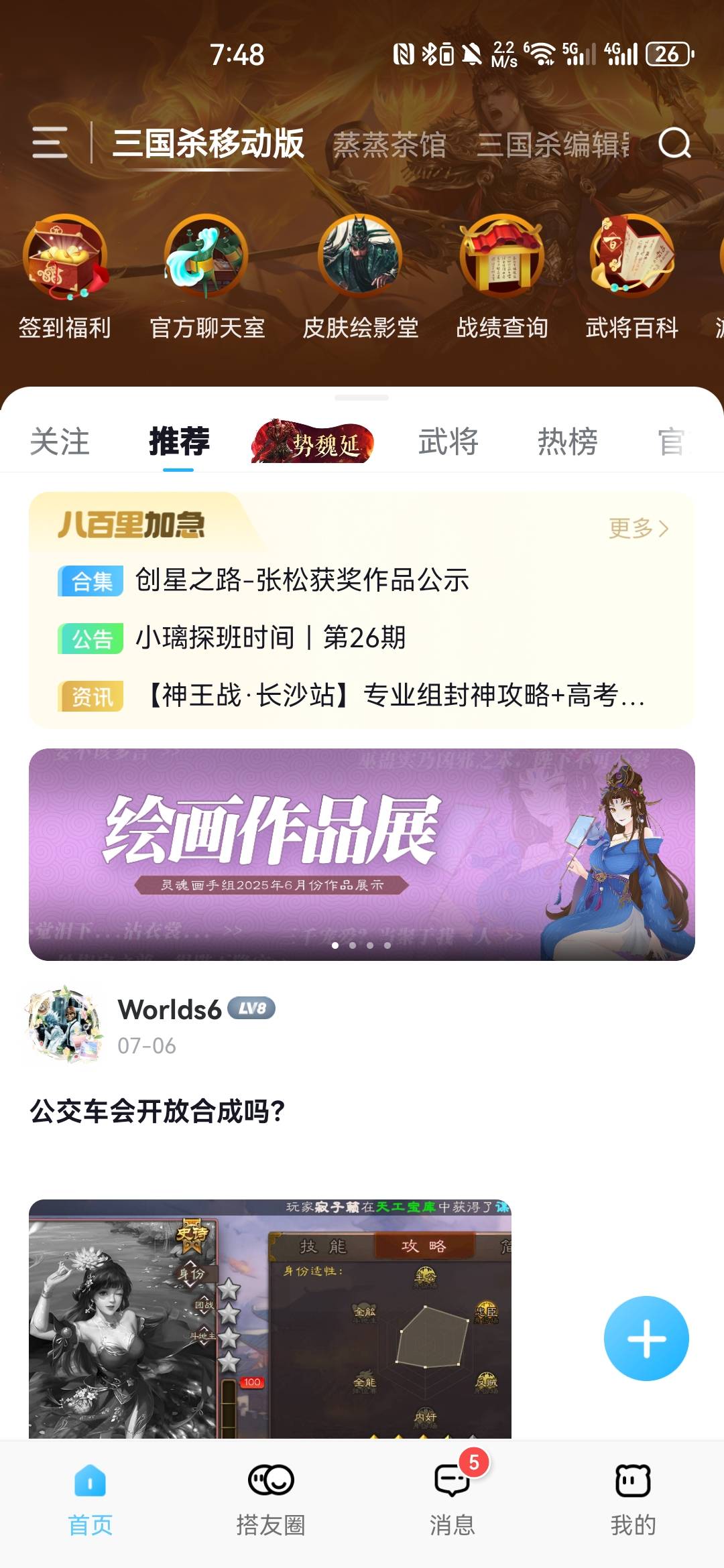Open the search magnifier icon
The width and height of the screenshot is (724, 1568).
(674, 143)
